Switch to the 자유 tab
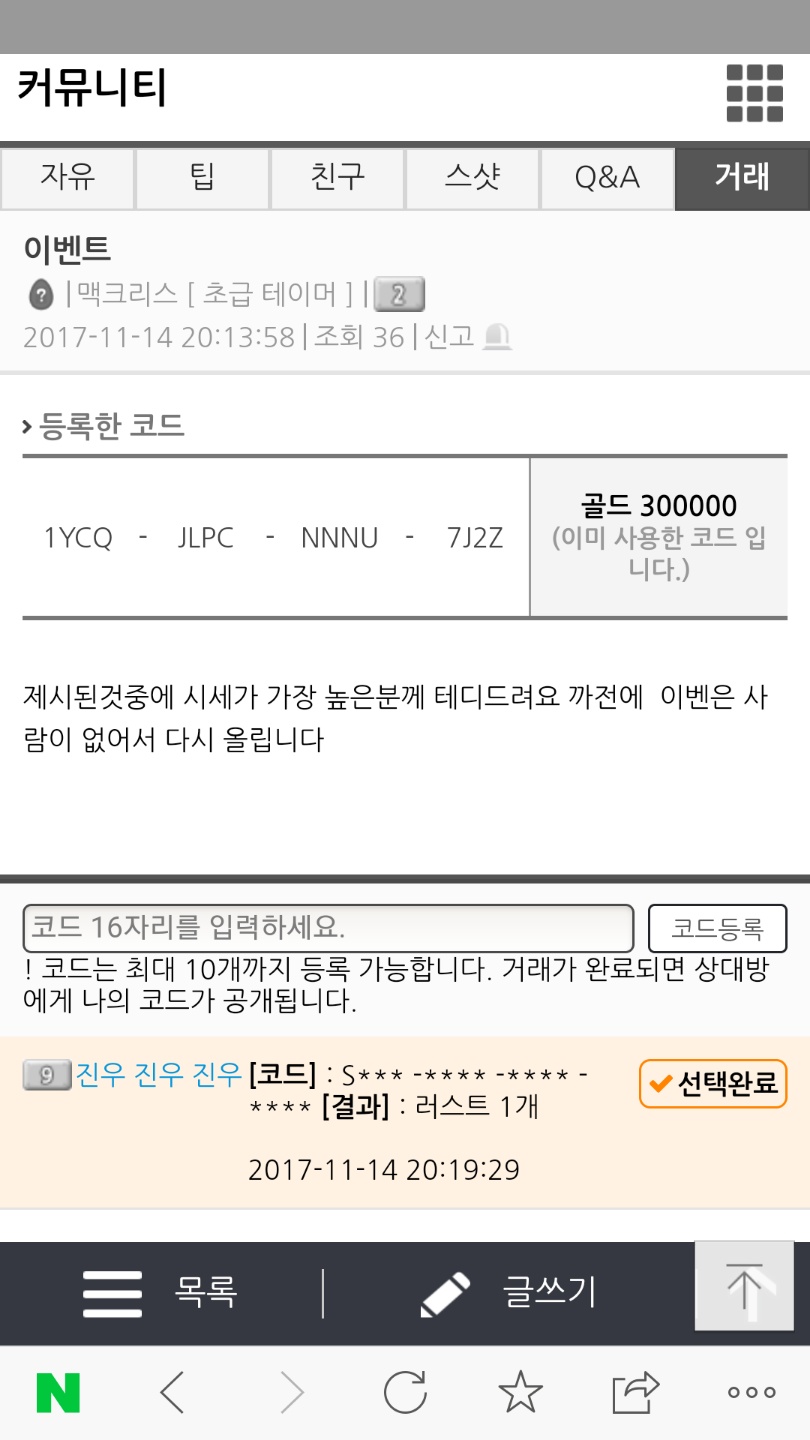 coord(67,178)
